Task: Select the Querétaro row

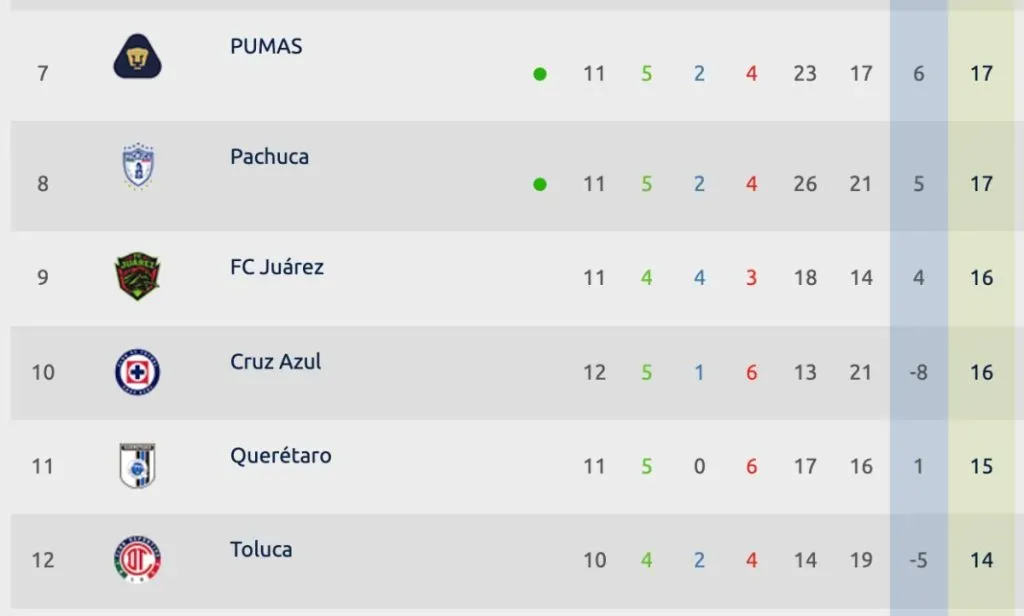Action: coord(281,456)
